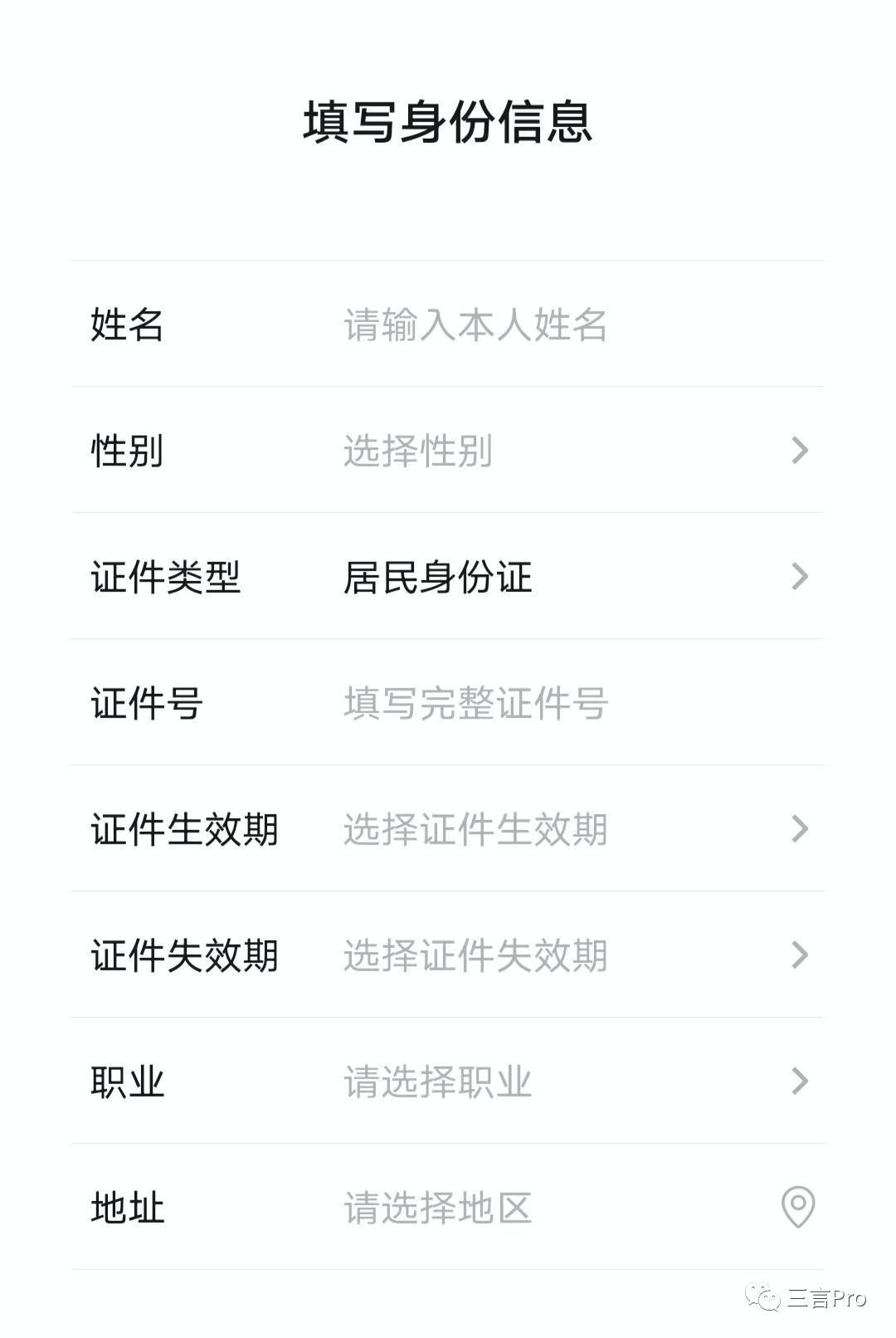896x1338 pixels.
Task: Tap the location pin icon for 地址
Action: click(x=798, y=1207)
